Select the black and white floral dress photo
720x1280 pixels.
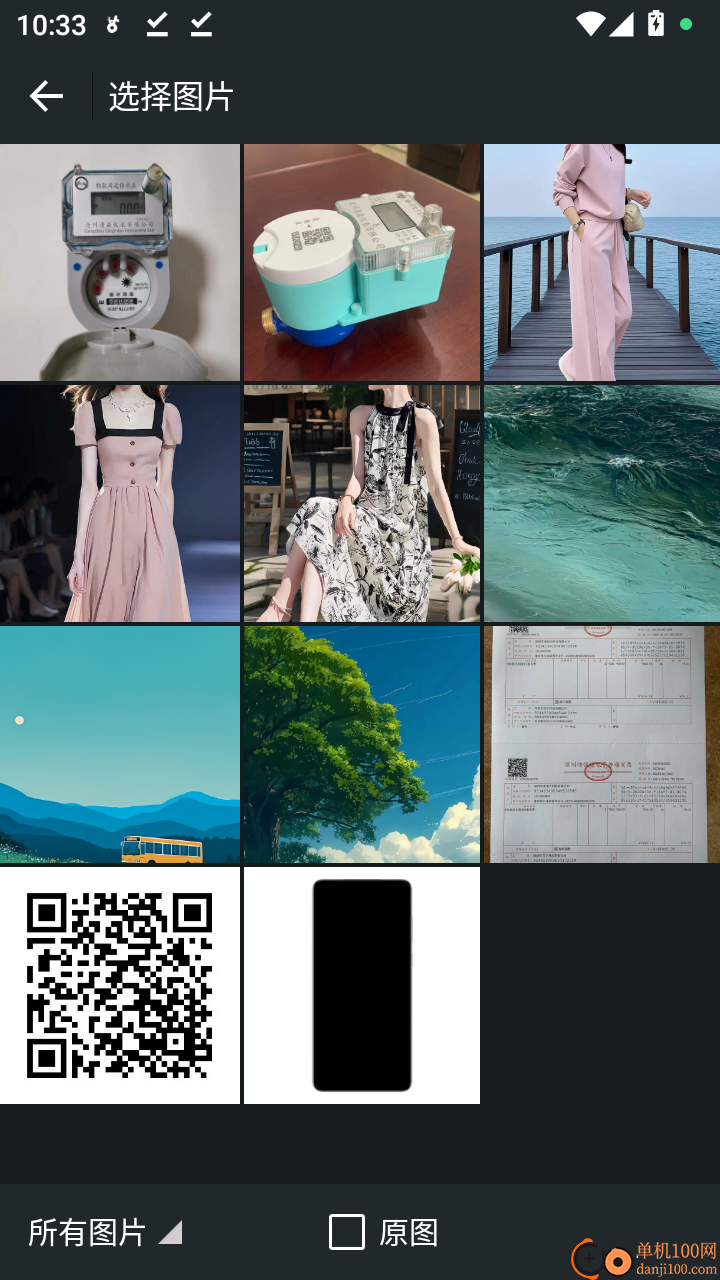coord(361,503)
